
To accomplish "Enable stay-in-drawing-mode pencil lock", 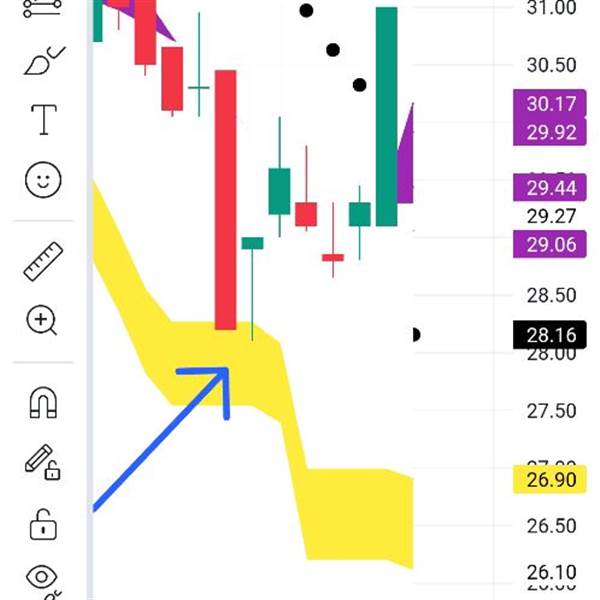I will 43,462.
